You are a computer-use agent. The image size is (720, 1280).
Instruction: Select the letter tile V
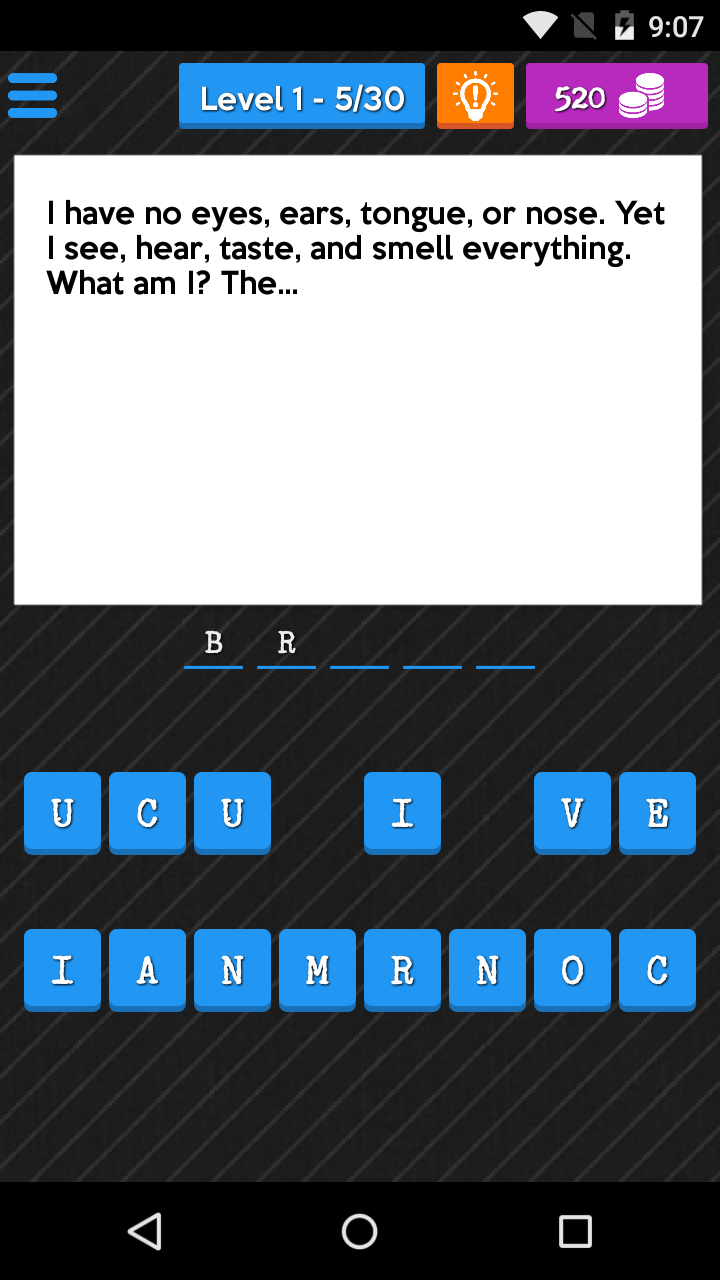coord(572,813)
